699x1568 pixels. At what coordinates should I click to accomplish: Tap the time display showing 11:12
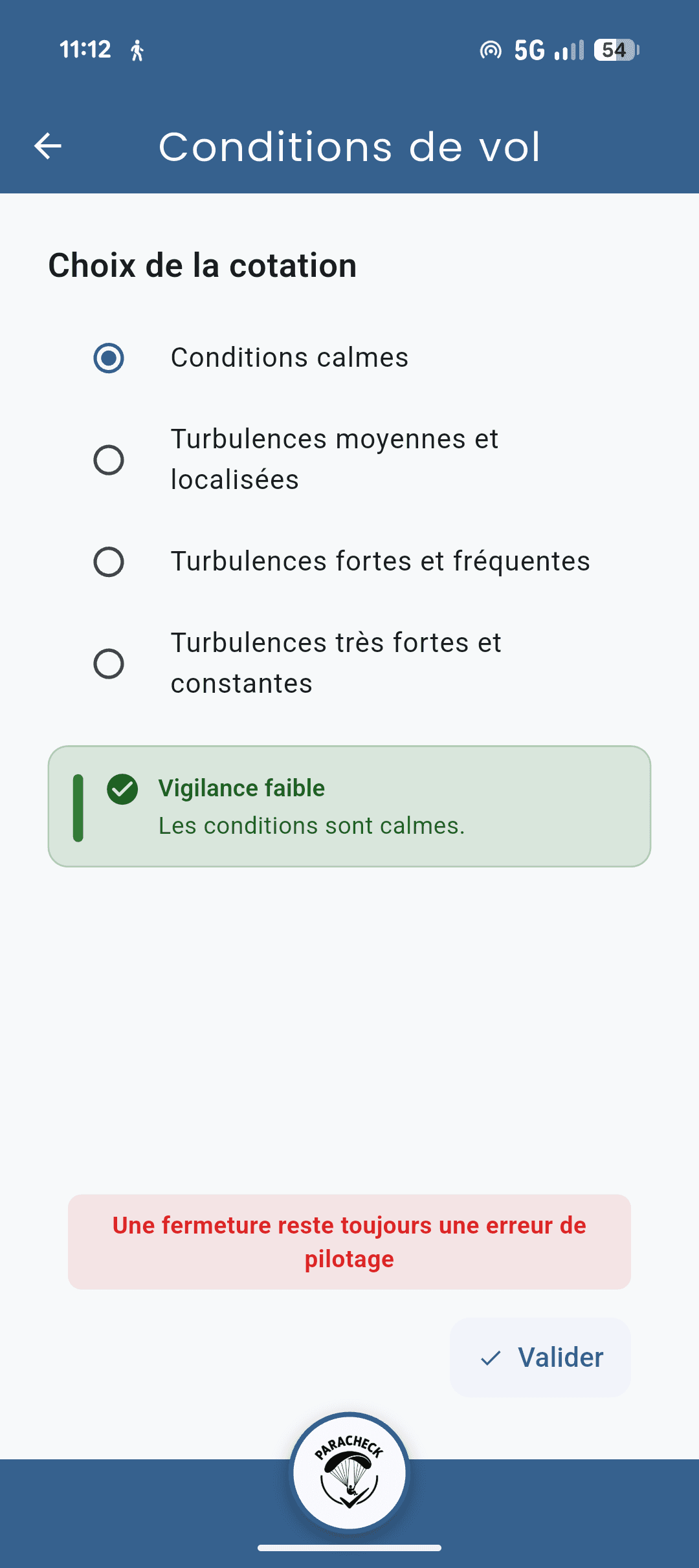point(85,49)
